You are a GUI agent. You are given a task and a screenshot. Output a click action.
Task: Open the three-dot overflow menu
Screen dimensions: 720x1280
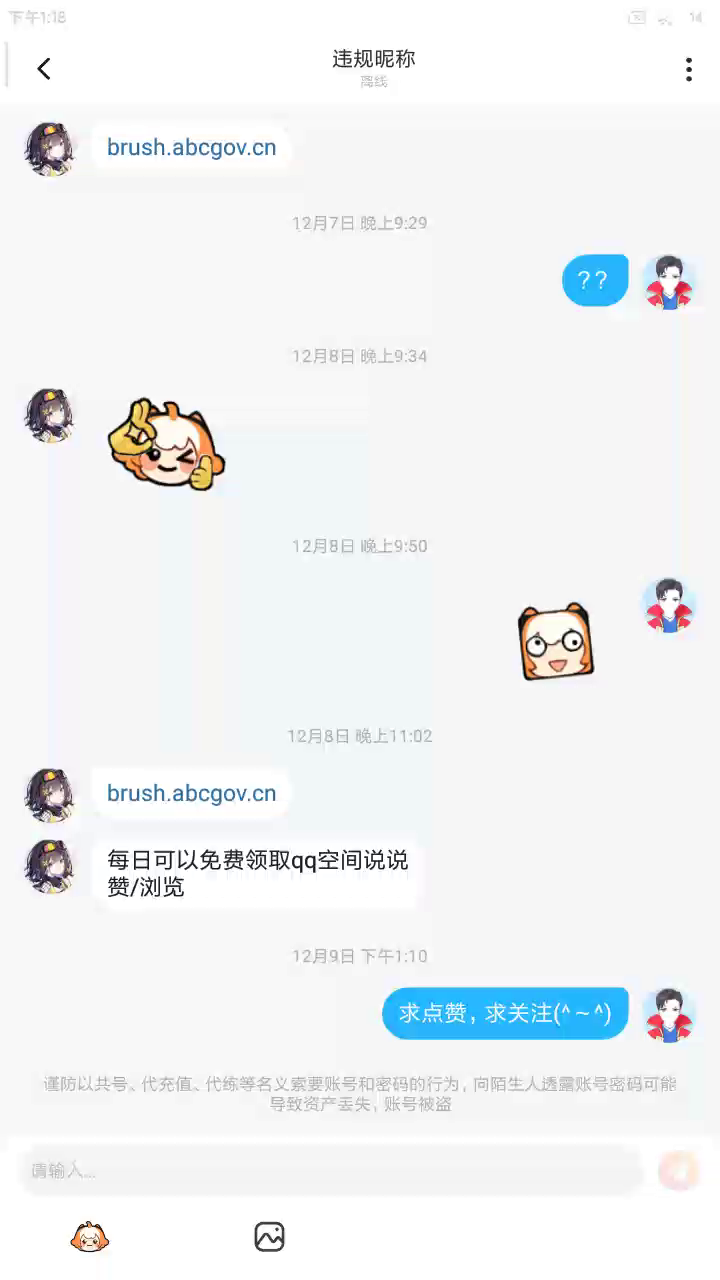688,69
